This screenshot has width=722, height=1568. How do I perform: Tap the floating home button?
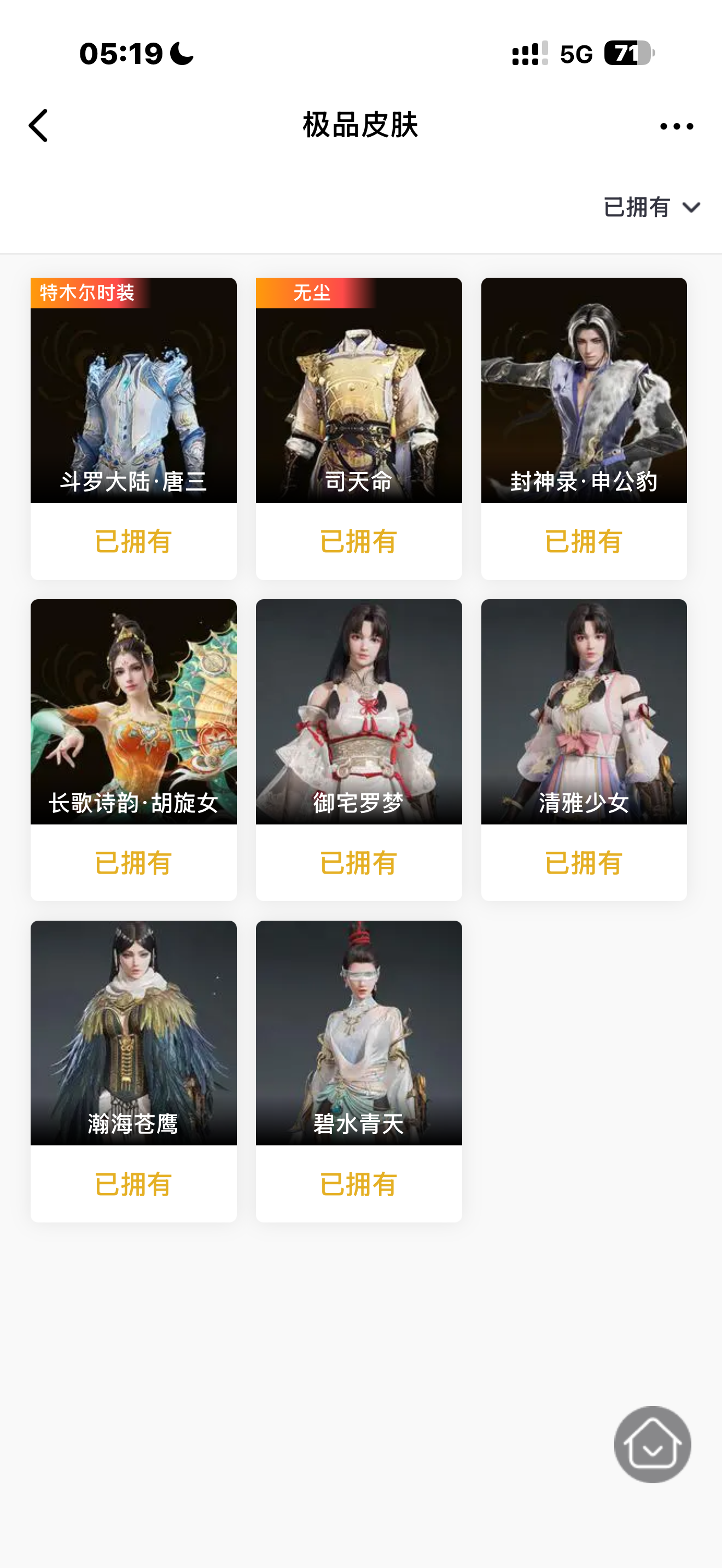click(x=652, y=1444)
